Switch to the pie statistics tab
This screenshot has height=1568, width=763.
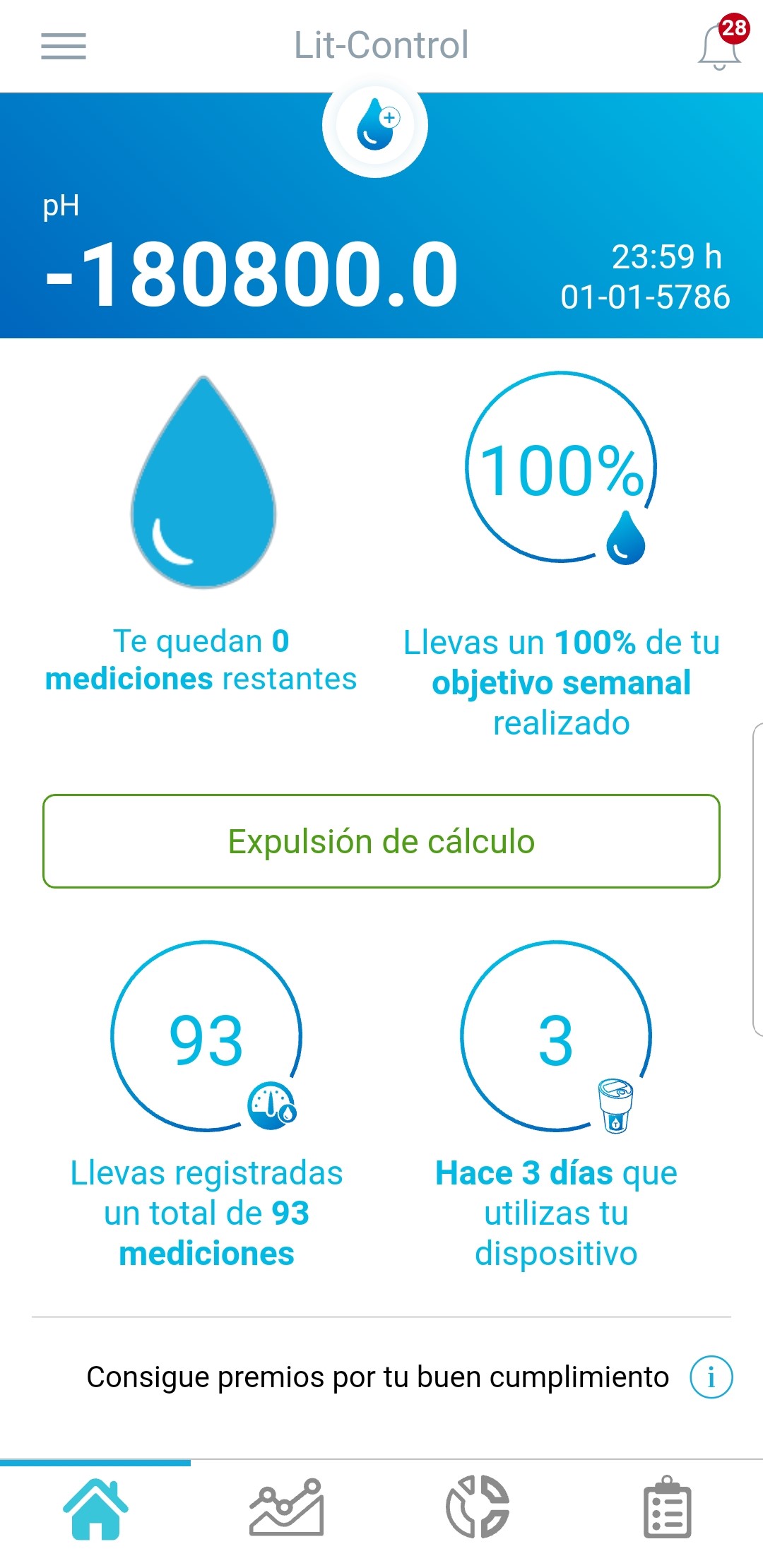[x=477, y=1507]
